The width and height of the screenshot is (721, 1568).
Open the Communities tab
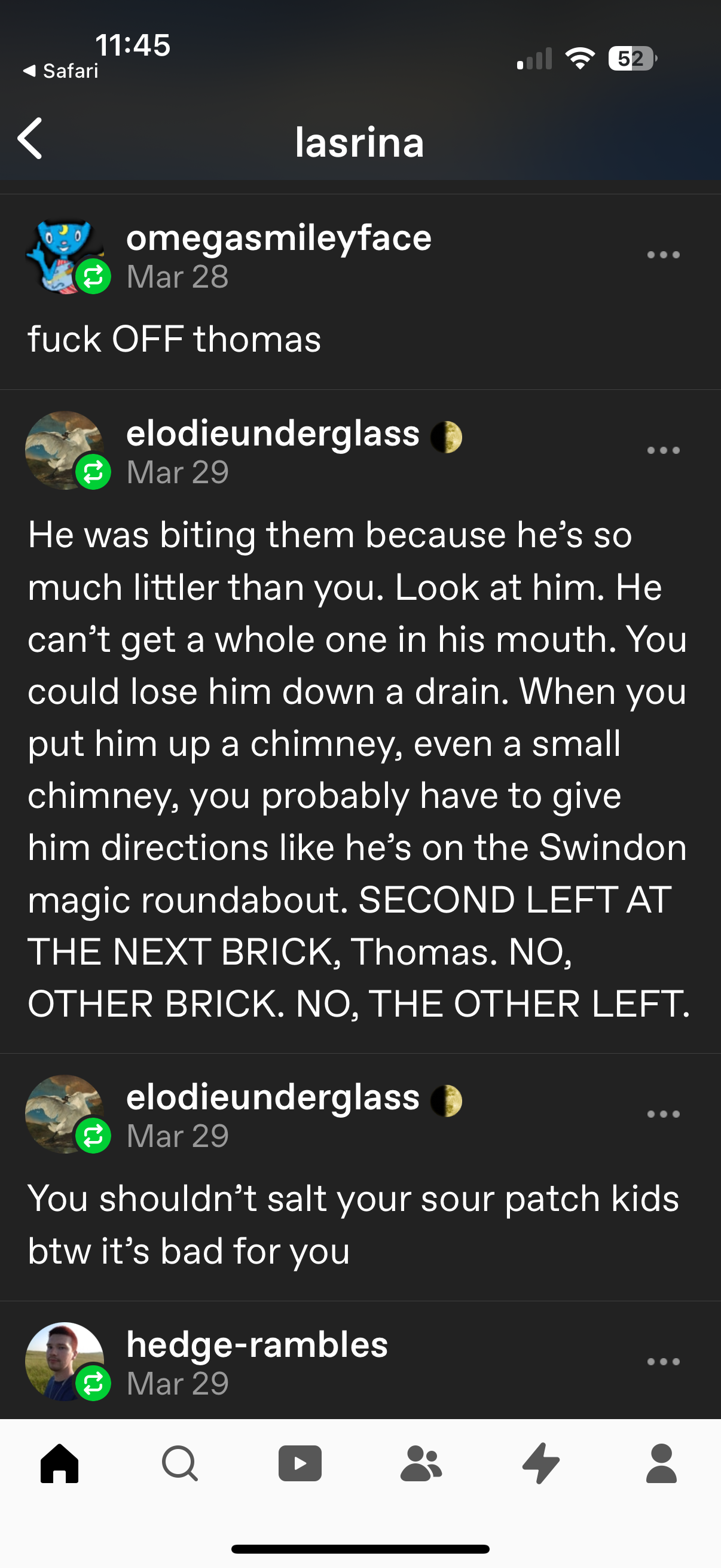click(x=420, y=1463)
